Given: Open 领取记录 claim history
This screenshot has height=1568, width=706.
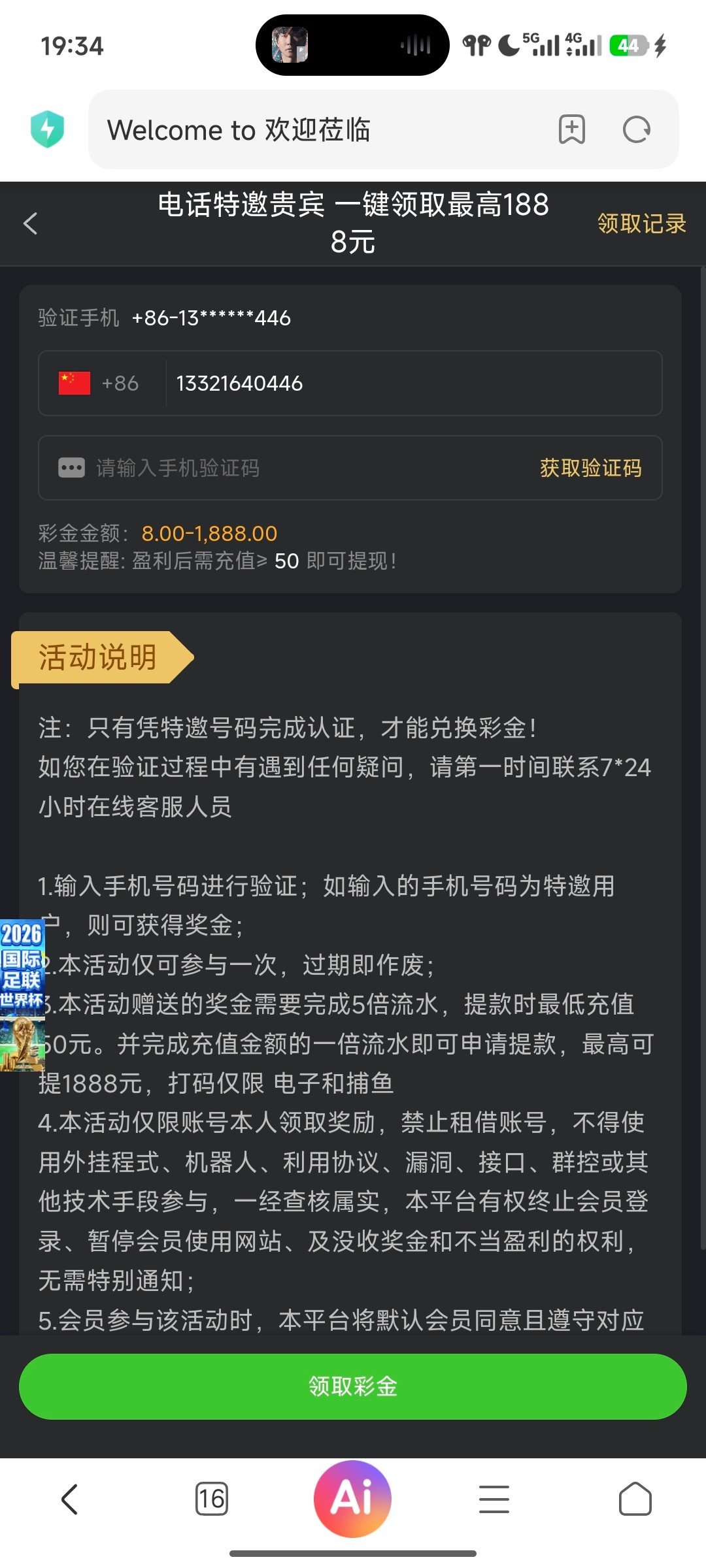Looking at the screenshot, I should coord(641,223).
